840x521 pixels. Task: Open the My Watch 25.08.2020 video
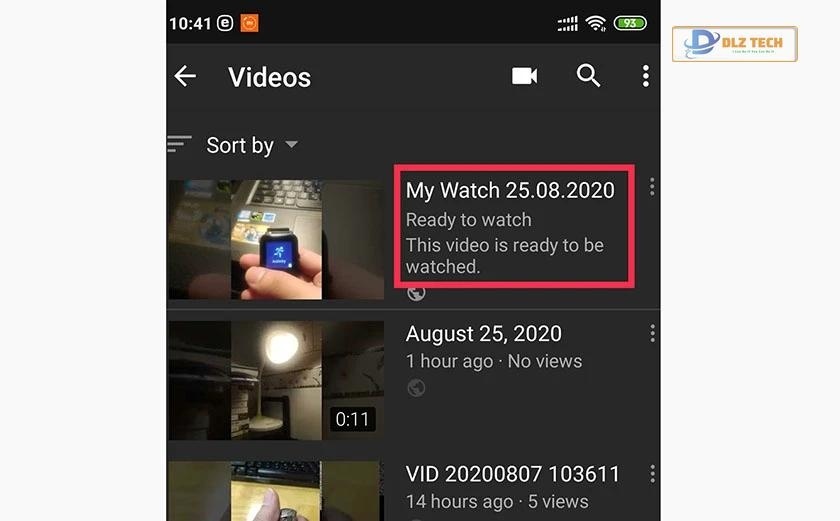(276, 240)
